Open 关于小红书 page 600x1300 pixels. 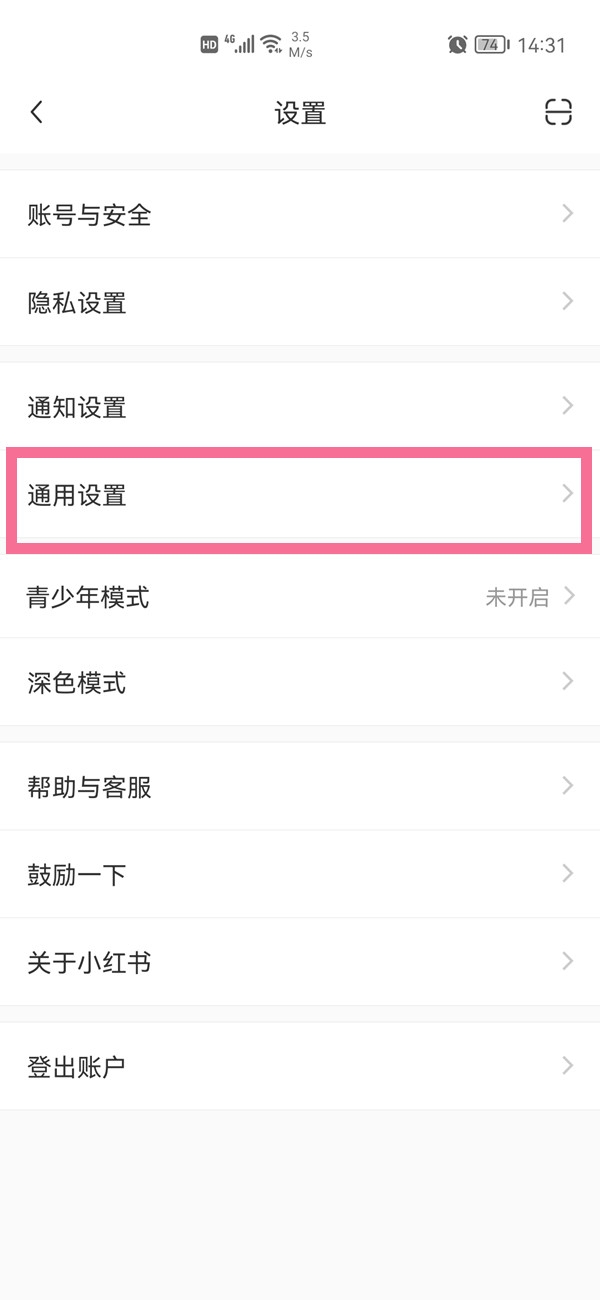click(300, 962)
